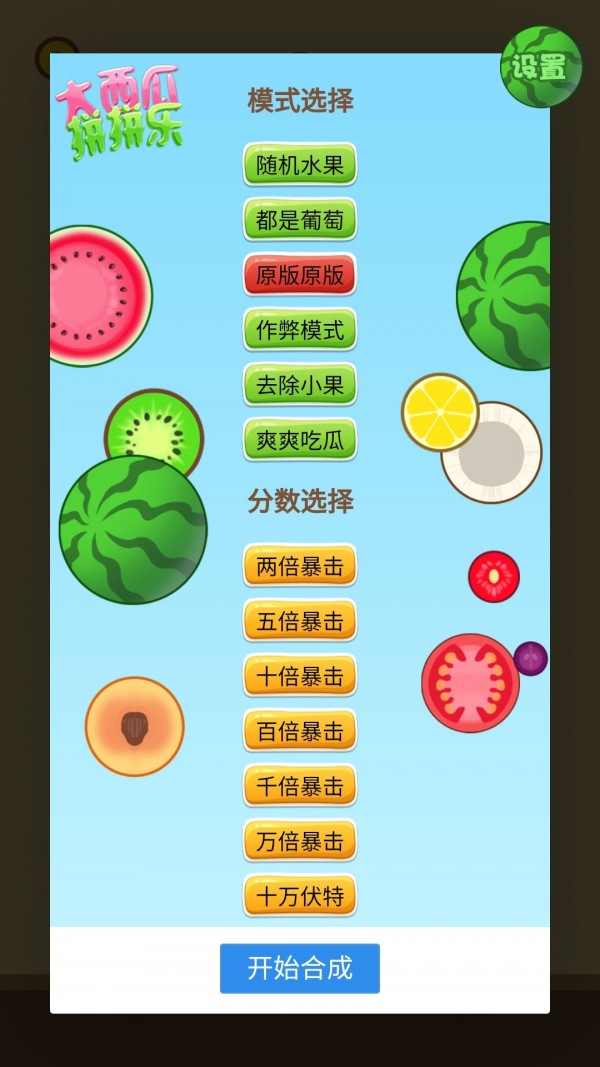Choose the 都是葡萄 mode
600x1067 pixels.
tap(300, 220)
